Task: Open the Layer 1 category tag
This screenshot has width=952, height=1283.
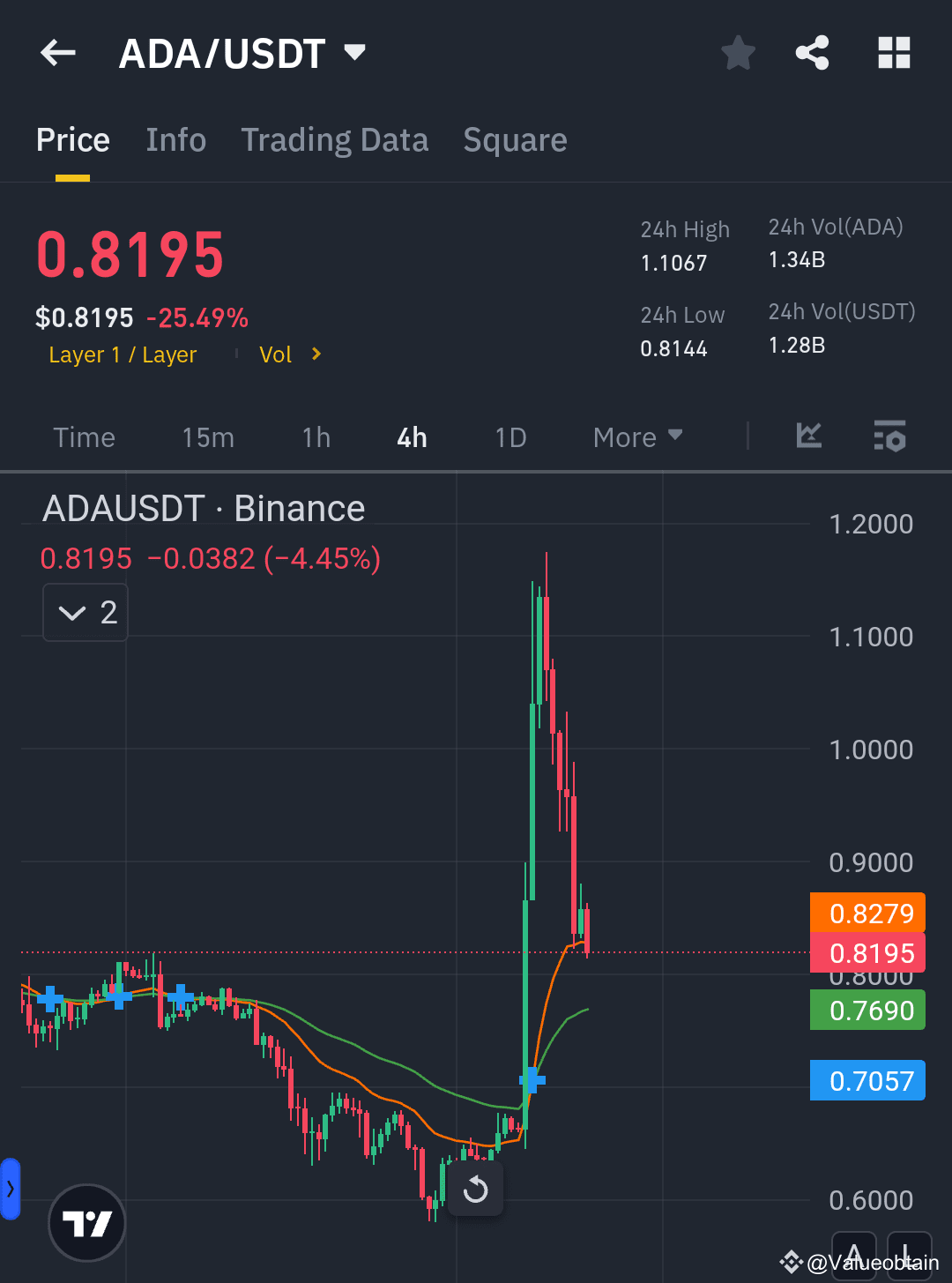Action: (x=123, y=354)
